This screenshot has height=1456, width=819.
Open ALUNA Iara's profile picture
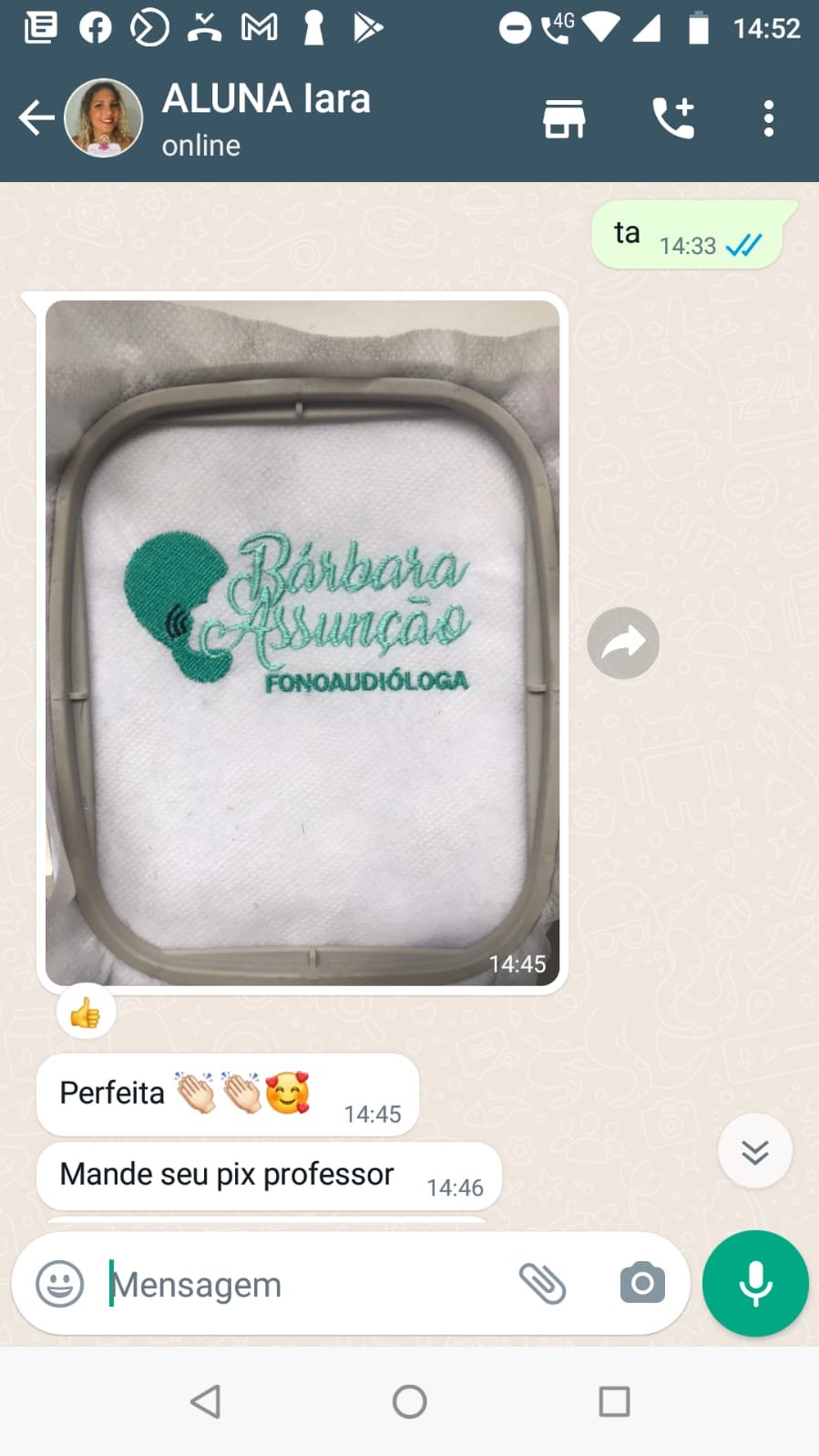pos(104,118)
